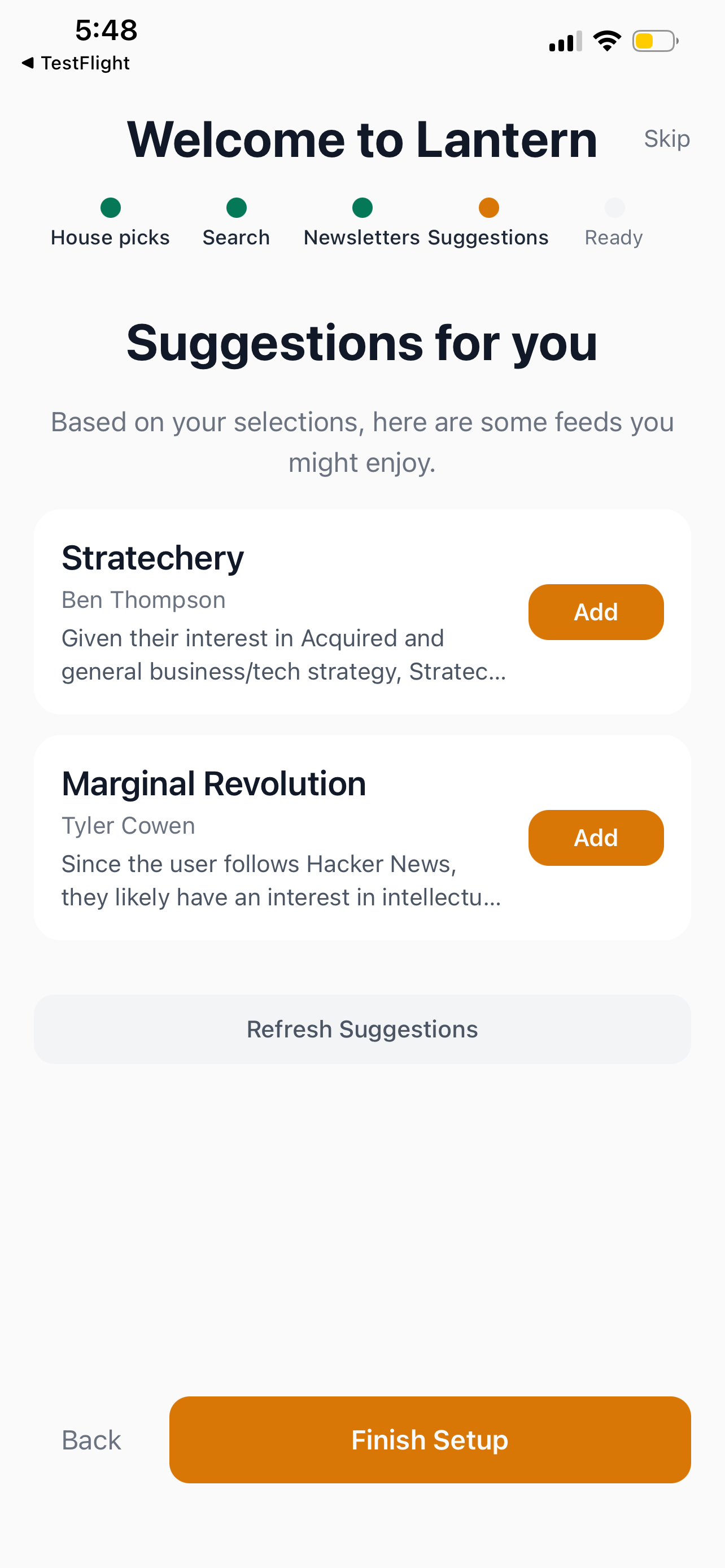
Task: Click the House picks step indicator dot
Action: [x=110, y=207]
